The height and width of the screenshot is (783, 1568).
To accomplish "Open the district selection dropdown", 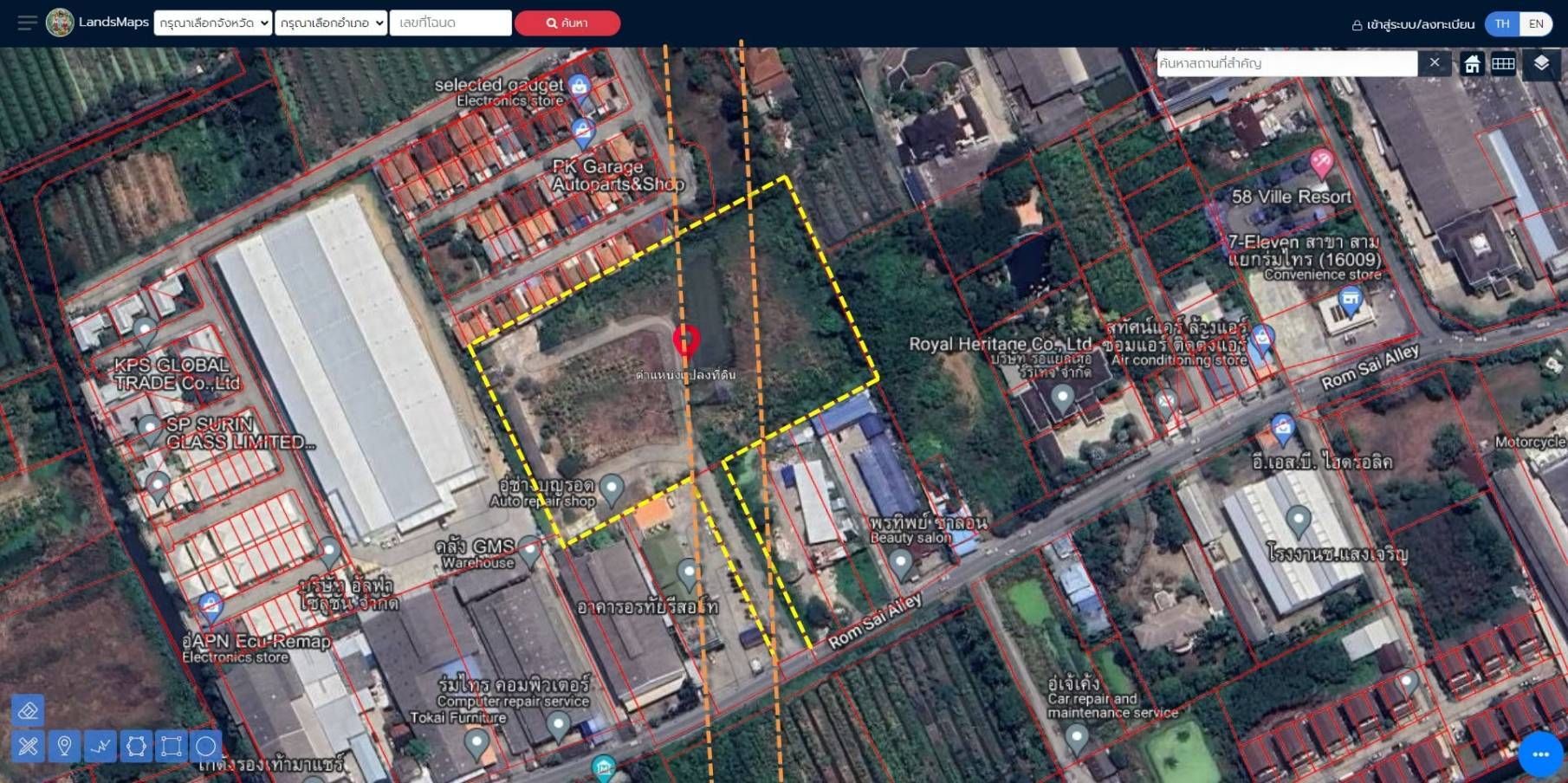I will pos(331,23).
